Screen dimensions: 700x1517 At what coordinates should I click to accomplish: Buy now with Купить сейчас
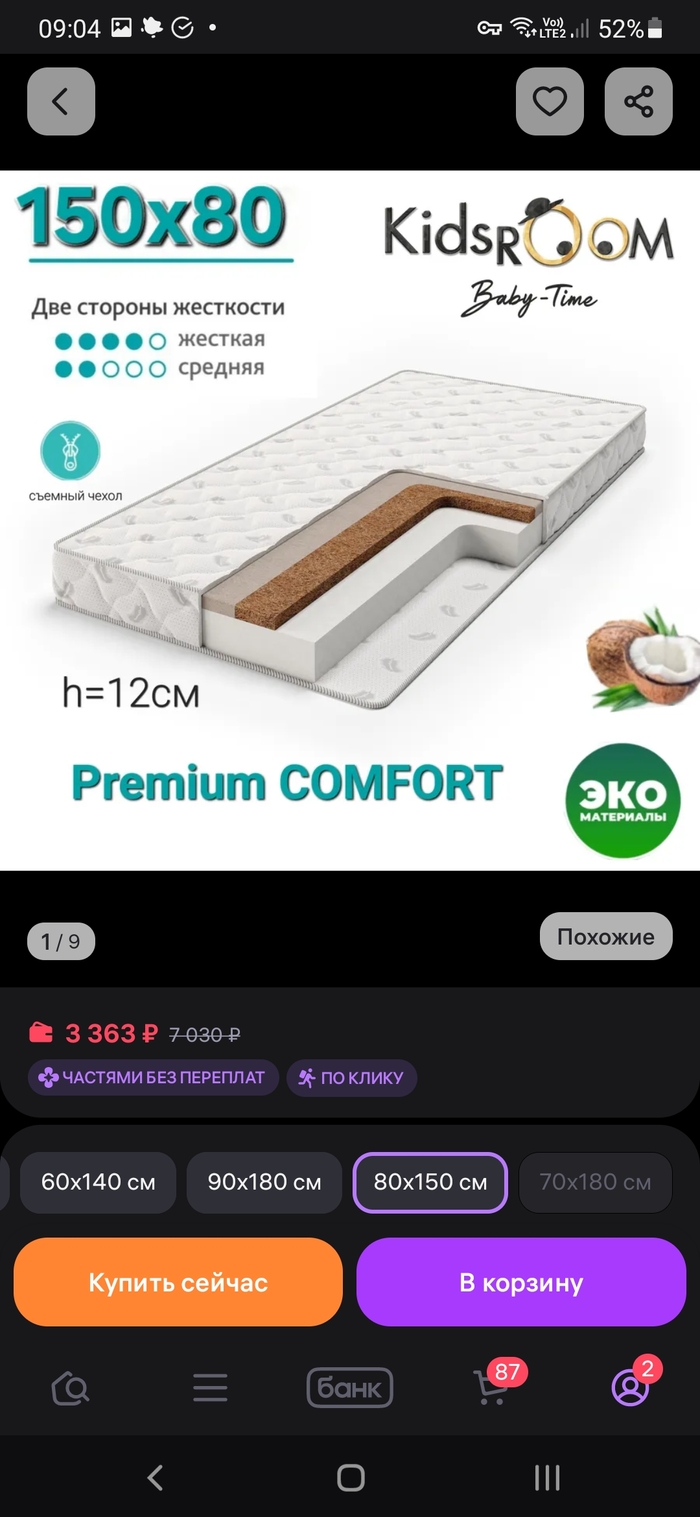pyautogui.click(x=178, y=1282)
